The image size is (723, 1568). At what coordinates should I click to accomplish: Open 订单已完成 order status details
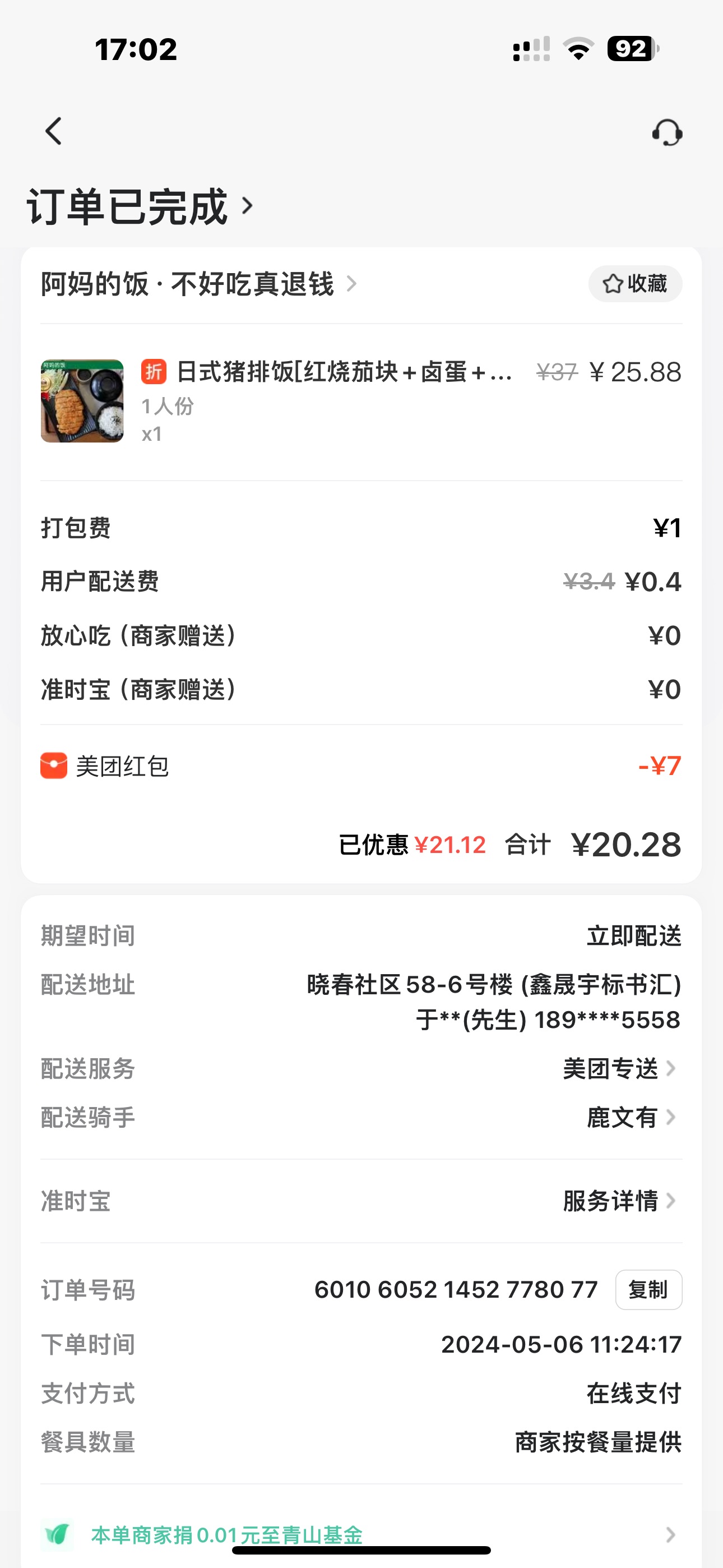pos(140,207)
